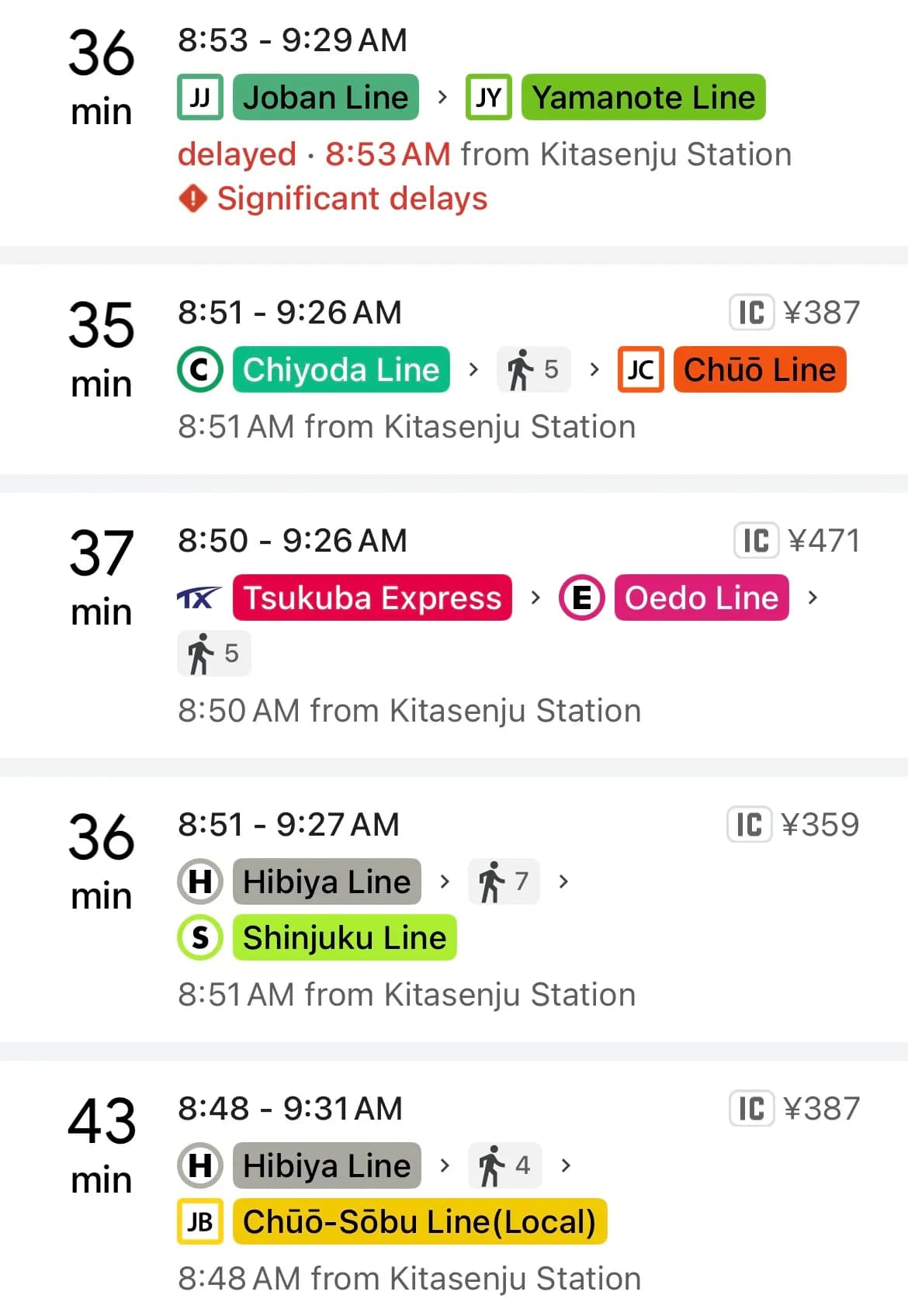
Task: Click the JB Chūō-Sōbu Line icon
Action: pos(200,1221)
